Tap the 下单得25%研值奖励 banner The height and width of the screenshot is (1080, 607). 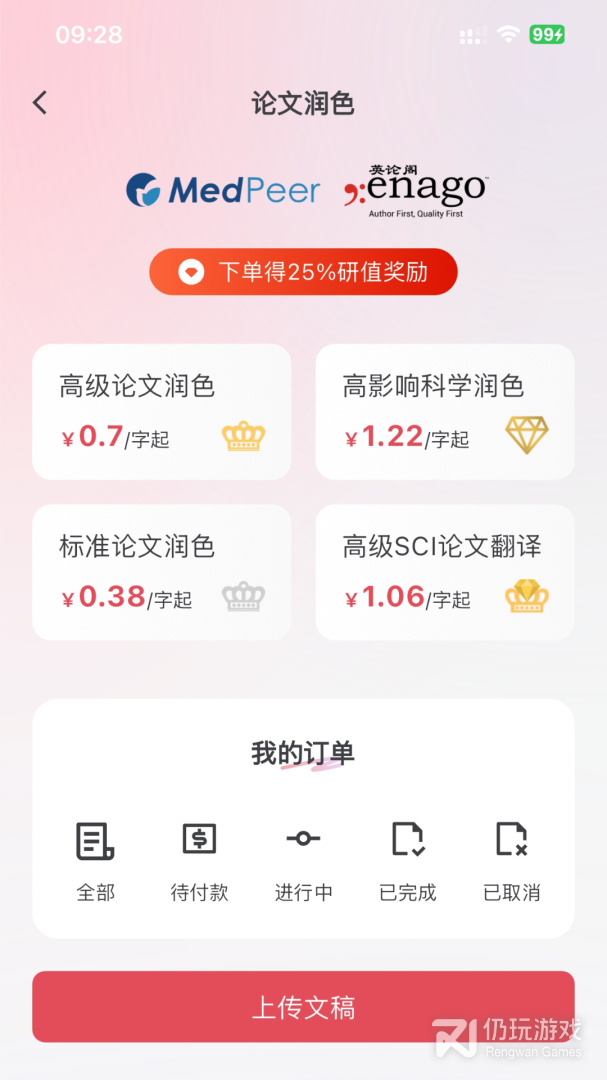303,272
